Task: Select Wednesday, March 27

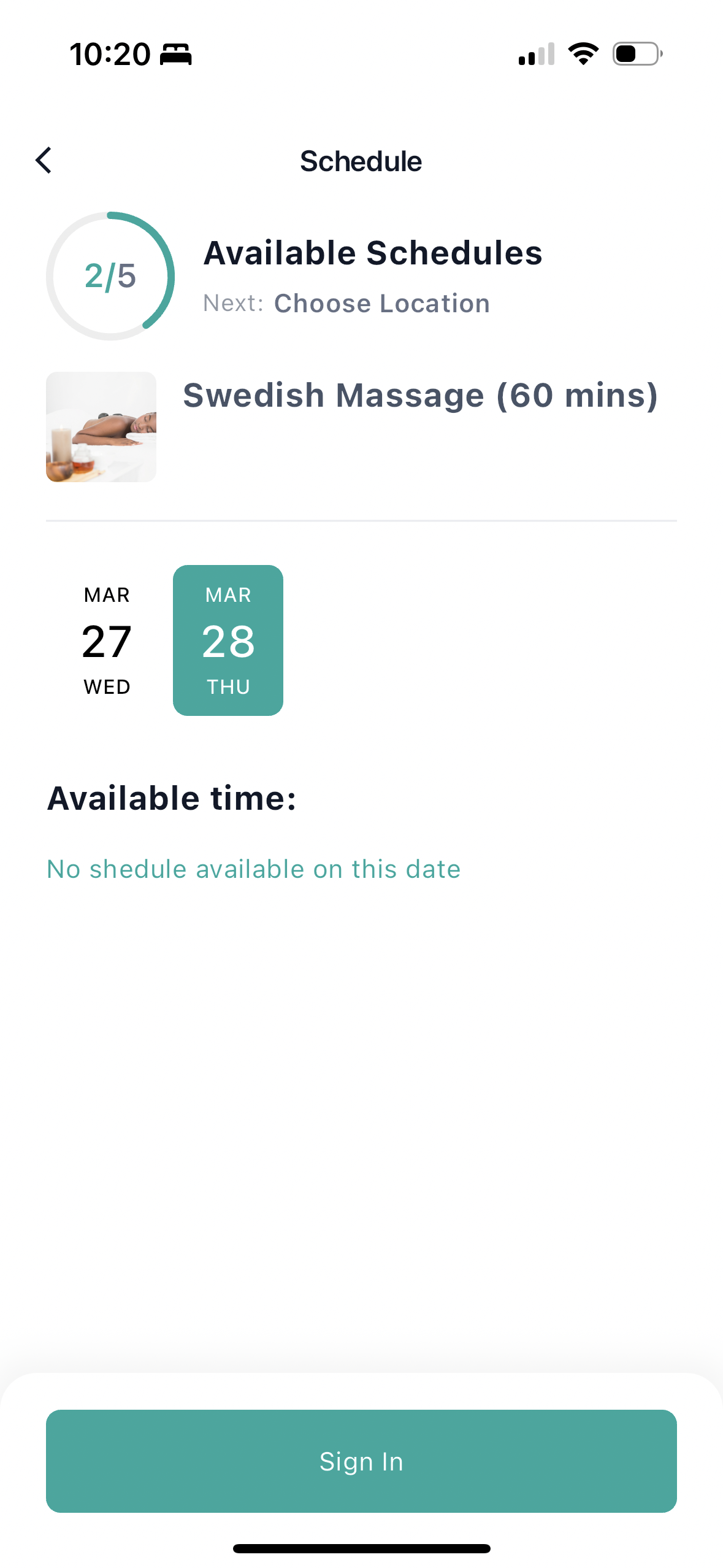Action: click(107, 640)
